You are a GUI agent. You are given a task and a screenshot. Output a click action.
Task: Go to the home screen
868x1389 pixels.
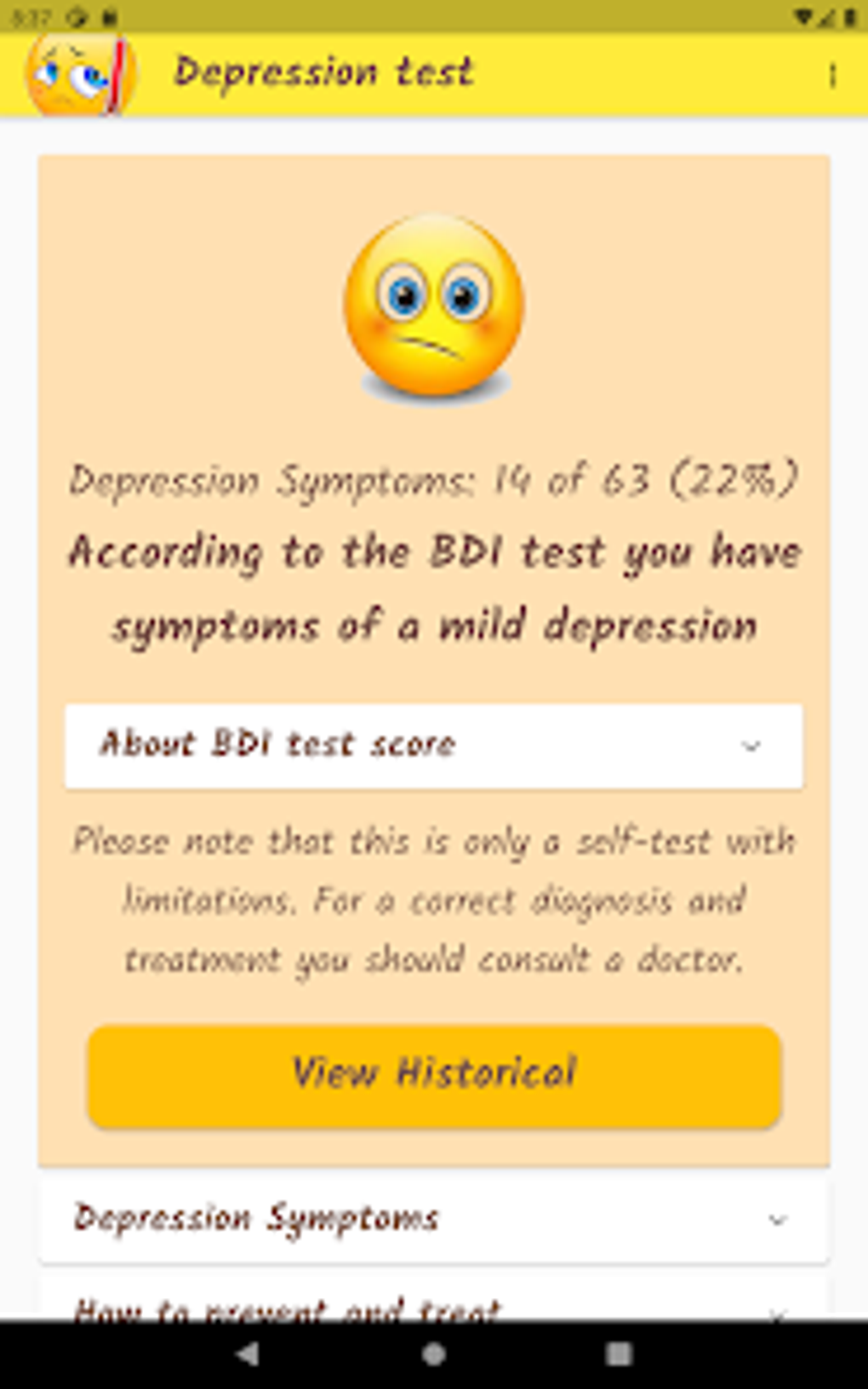(434, 1353)
